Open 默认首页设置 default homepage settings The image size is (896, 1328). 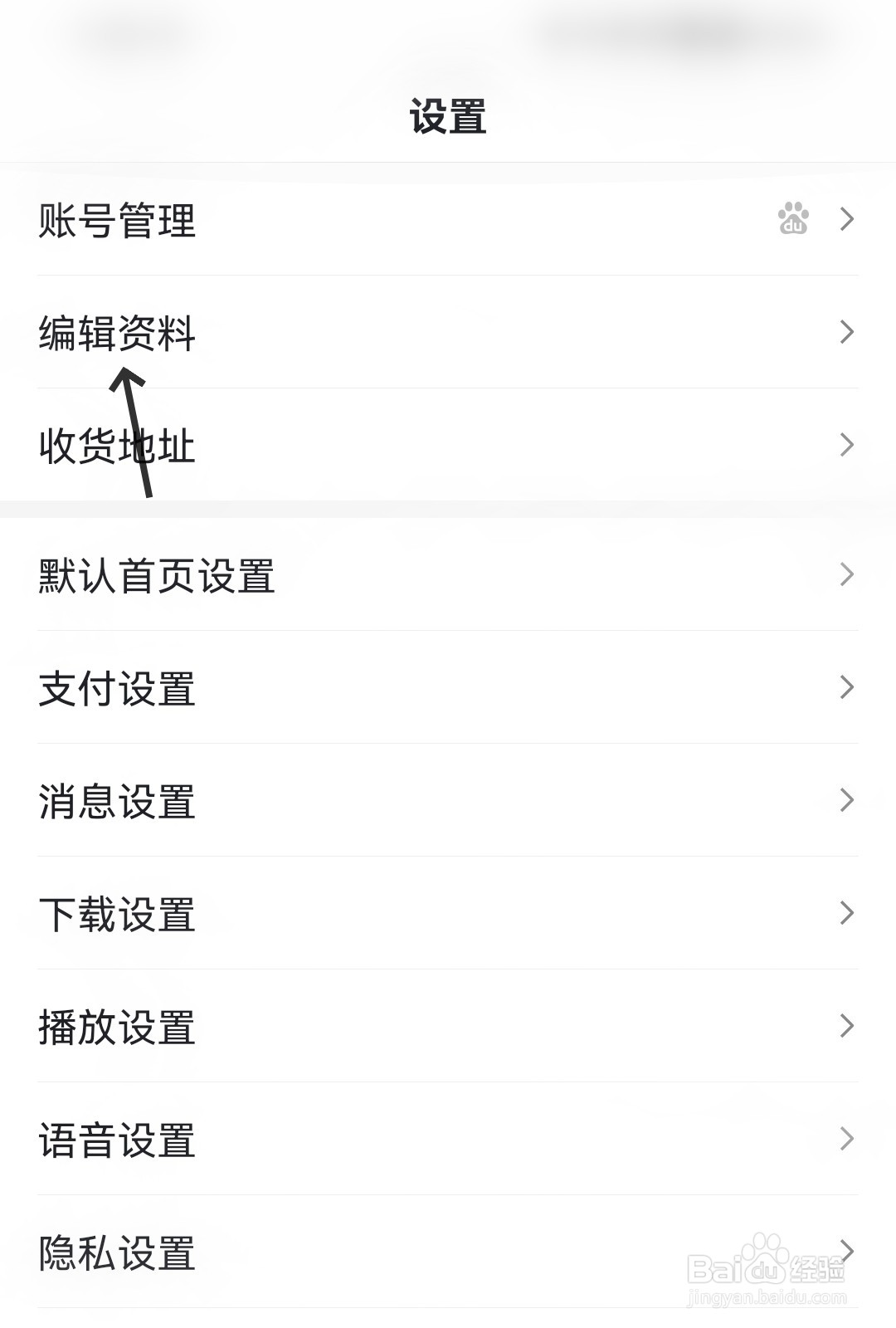[x=158, y=575]
